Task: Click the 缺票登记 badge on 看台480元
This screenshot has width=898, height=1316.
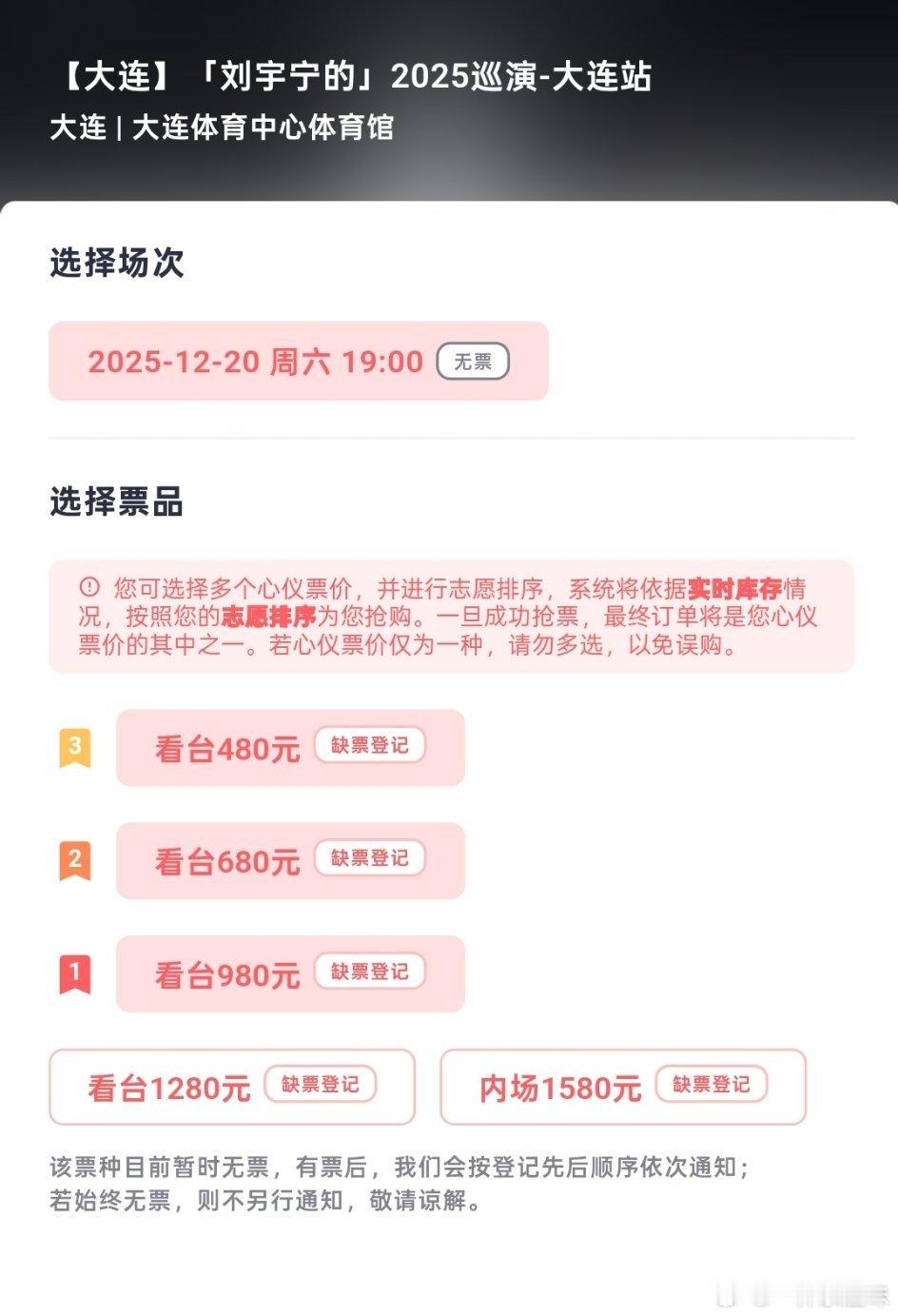Action: (x=370, y=746)
